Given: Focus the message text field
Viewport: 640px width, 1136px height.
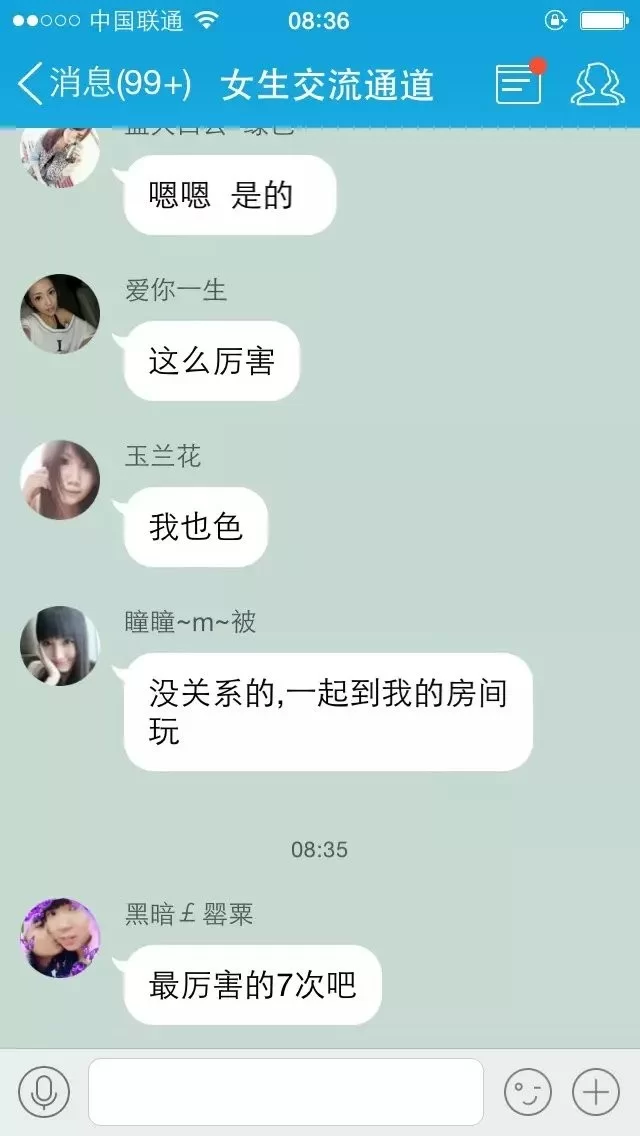Looking at the screenshot, I should click(286, 1091).
